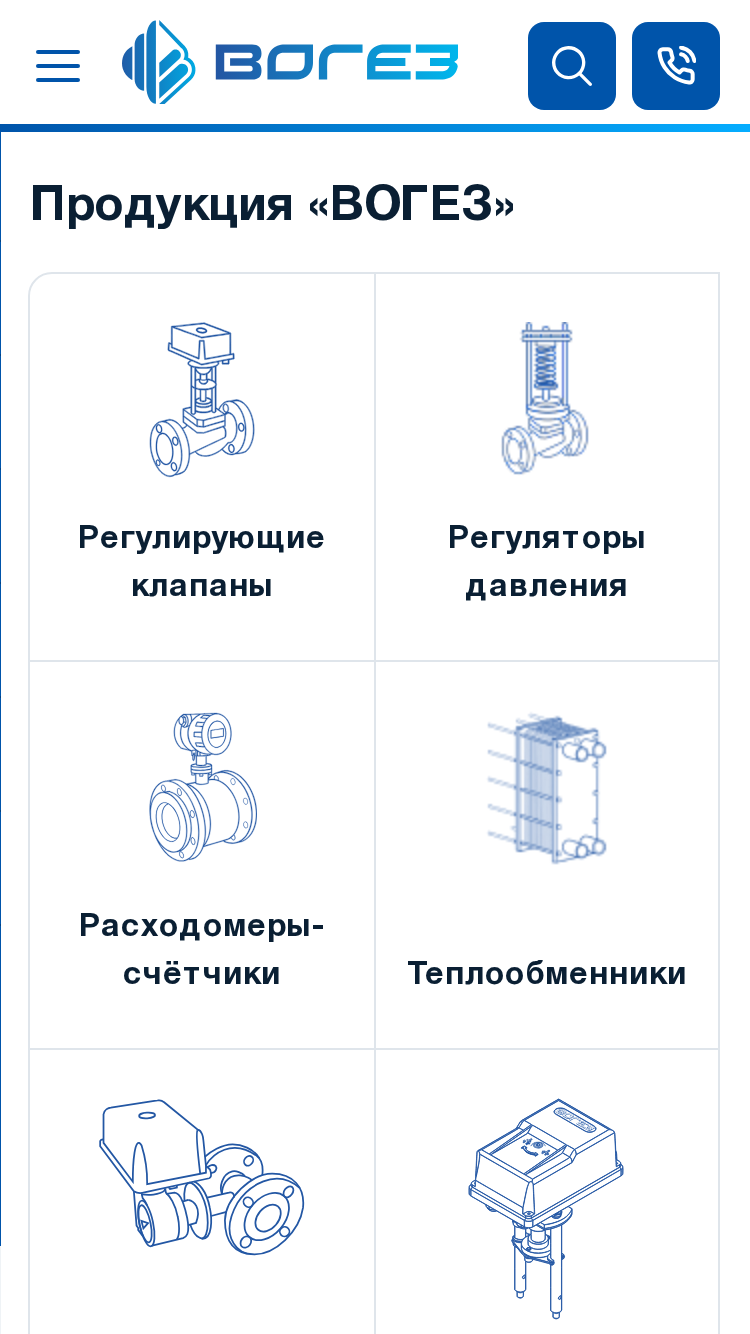Select the Расходомеры-счётчики category

[202, 855]
